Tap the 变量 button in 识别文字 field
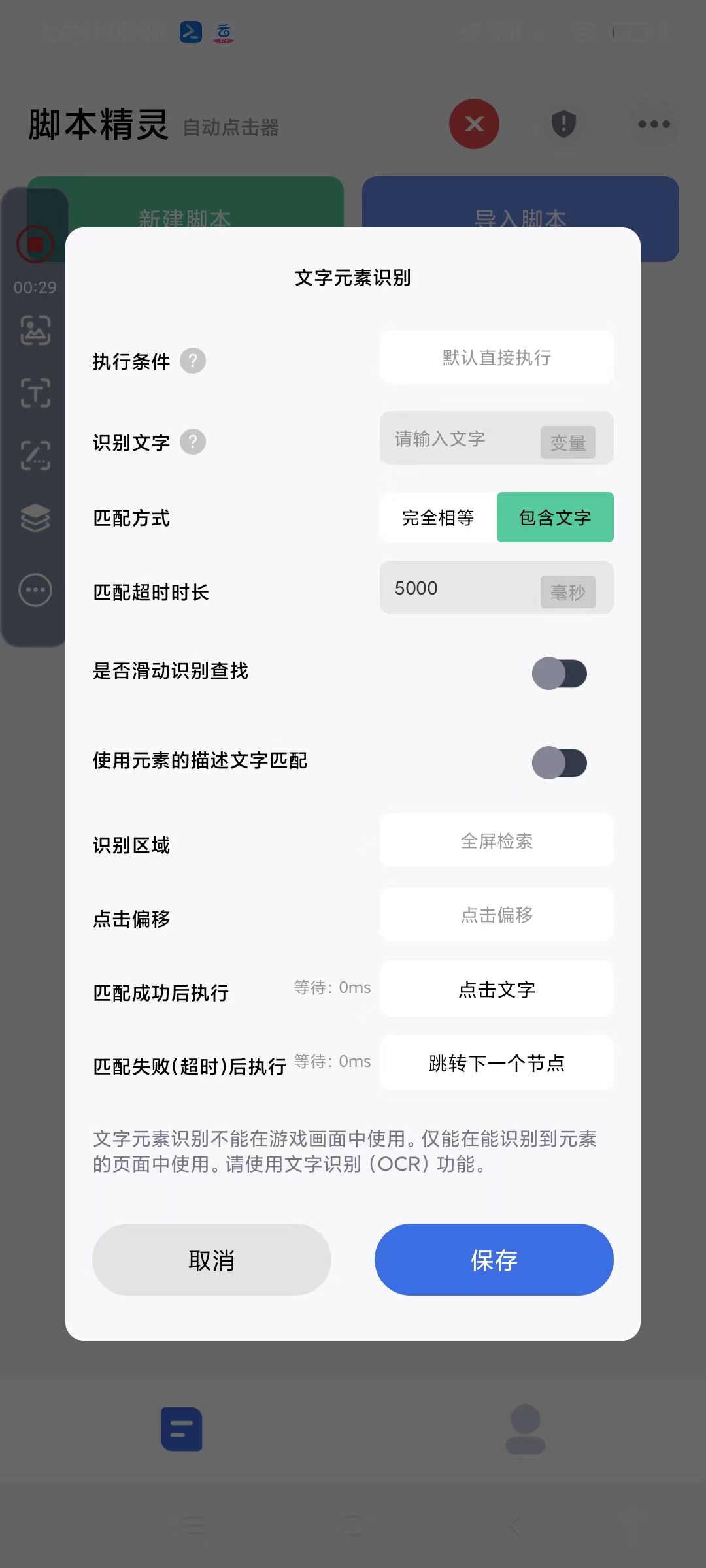 pyautogui.click(x=567, y=442)
